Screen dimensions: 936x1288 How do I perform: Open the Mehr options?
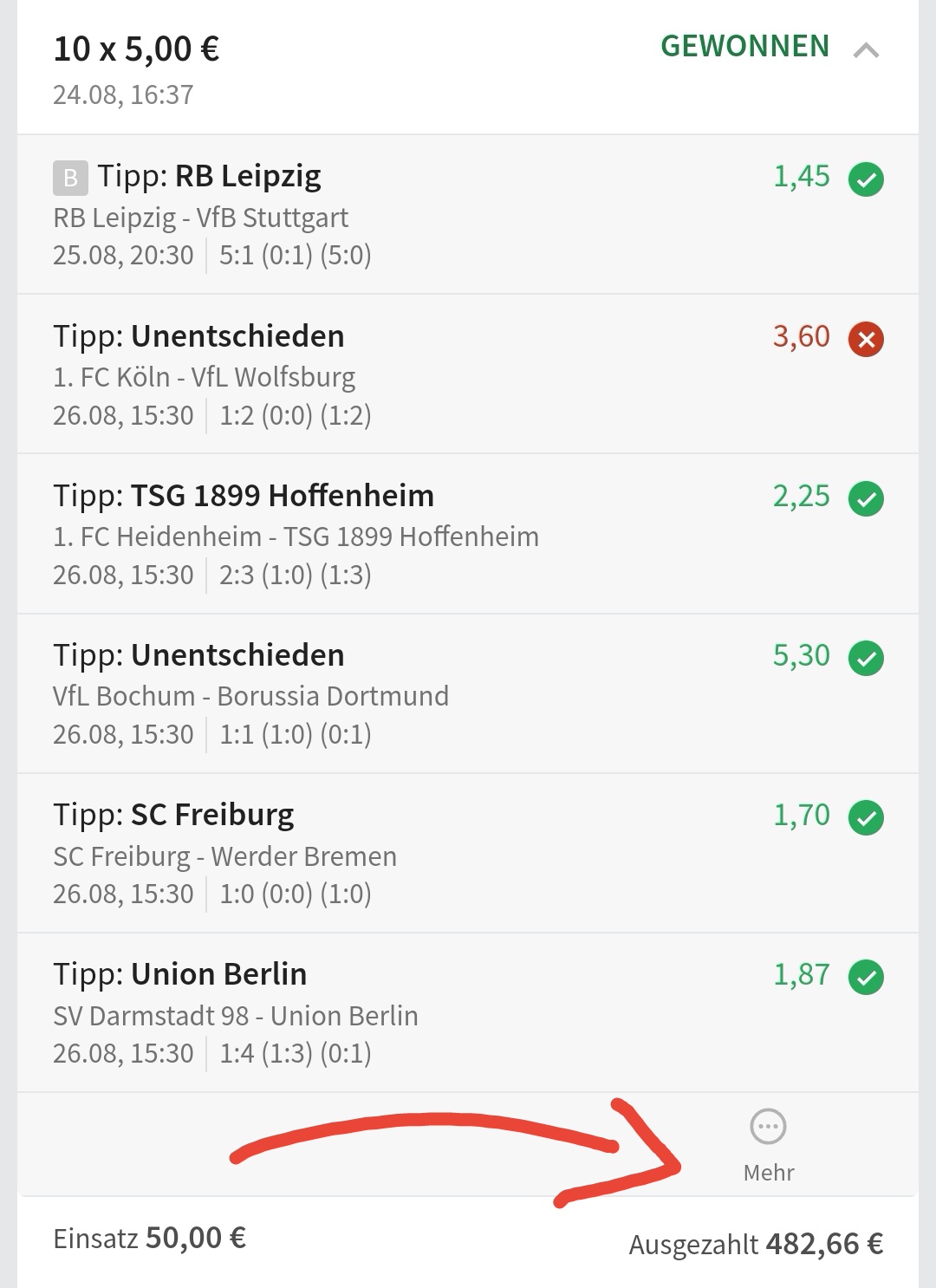coord(768,1144)
